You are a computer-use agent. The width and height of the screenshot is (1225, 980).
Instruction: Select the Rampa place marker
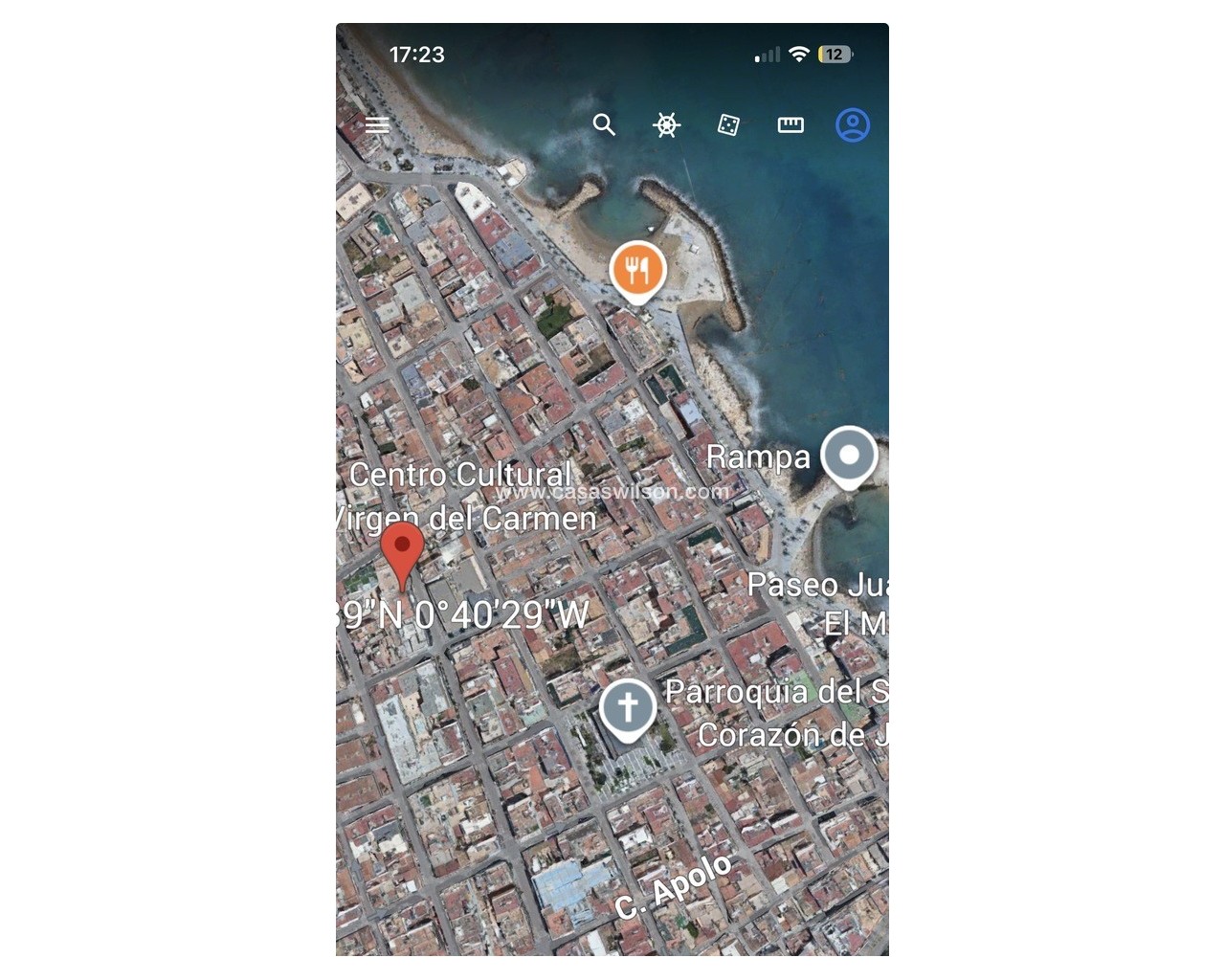(849, 456)
